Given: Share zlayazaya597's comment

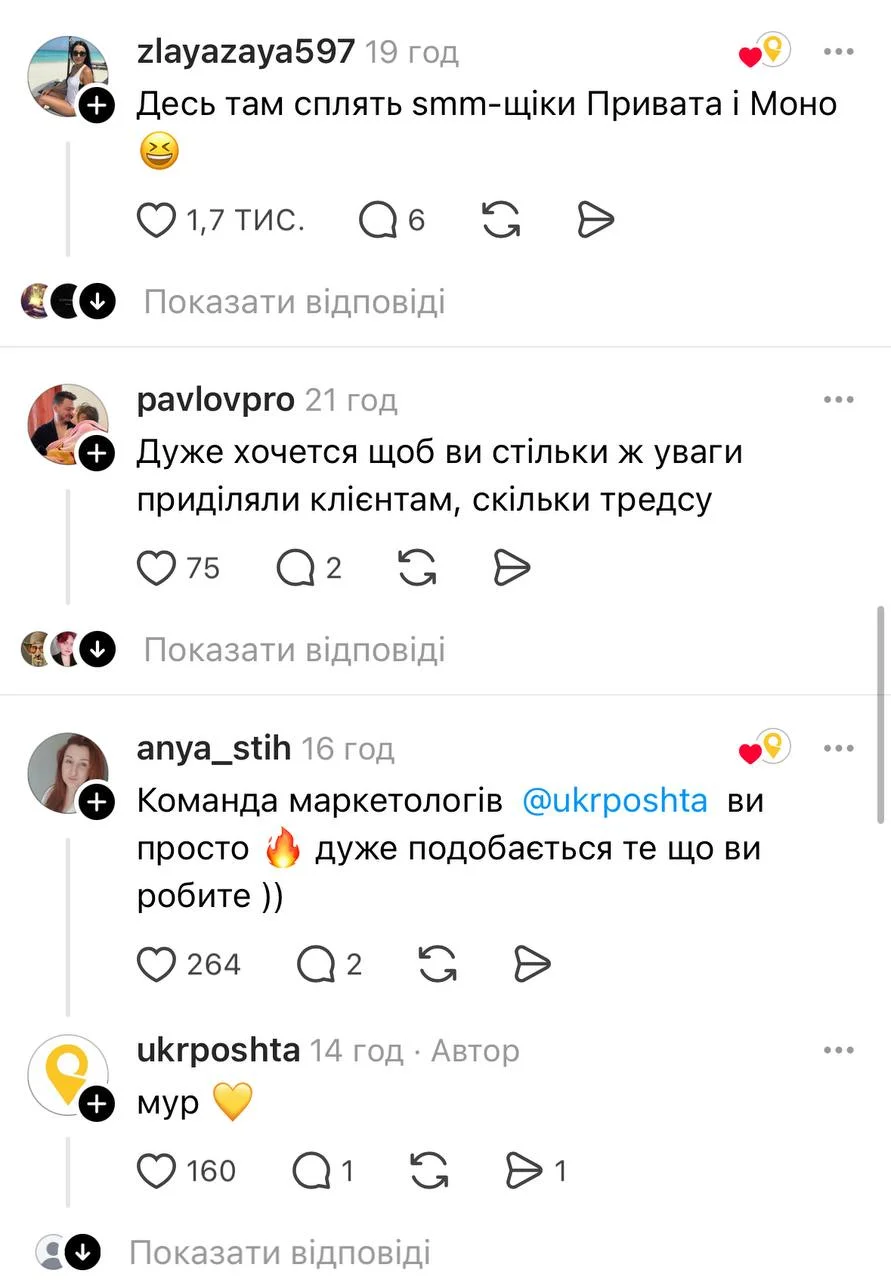Looking at the screenshot, I should (x=596, y=220).
